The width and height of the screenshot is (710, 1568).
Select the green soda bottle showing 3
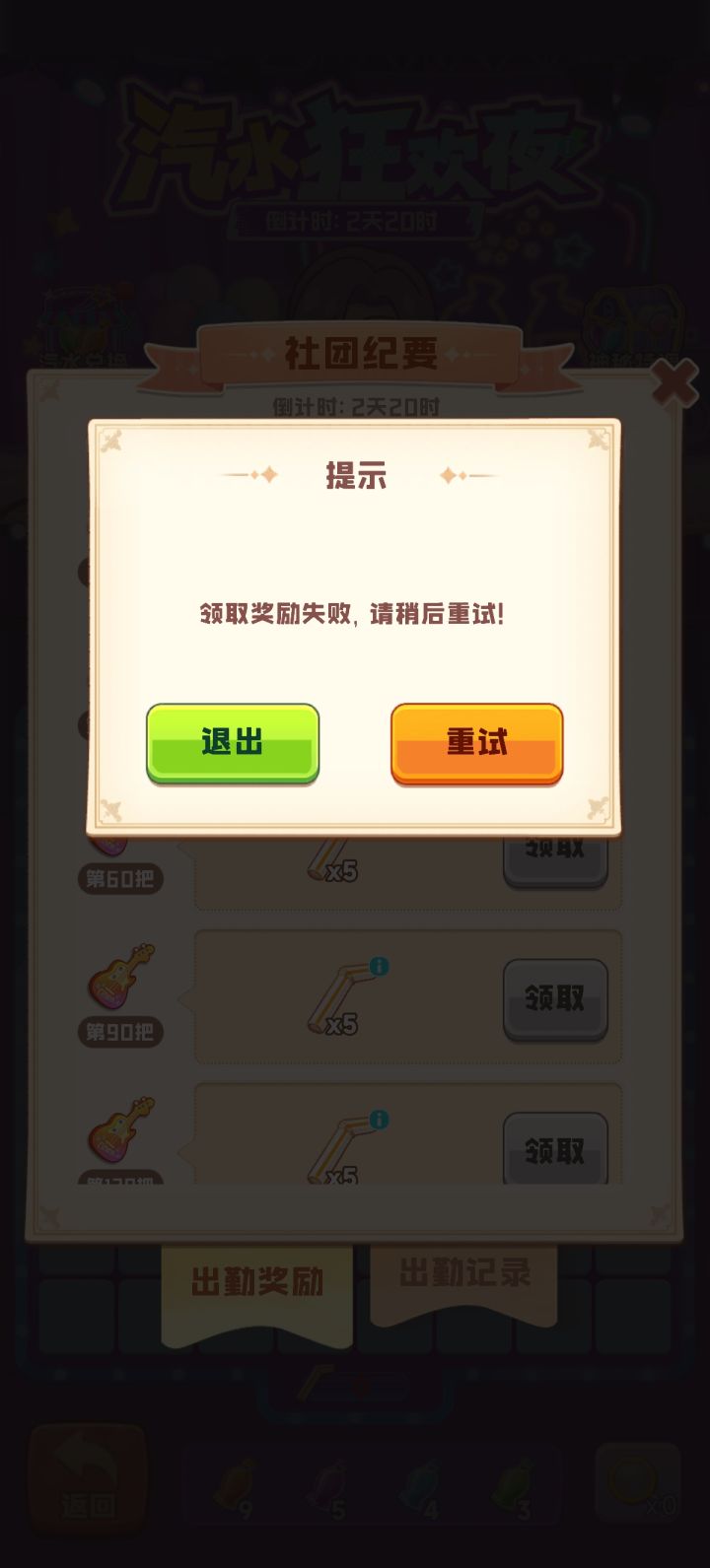pos(514,1478)
